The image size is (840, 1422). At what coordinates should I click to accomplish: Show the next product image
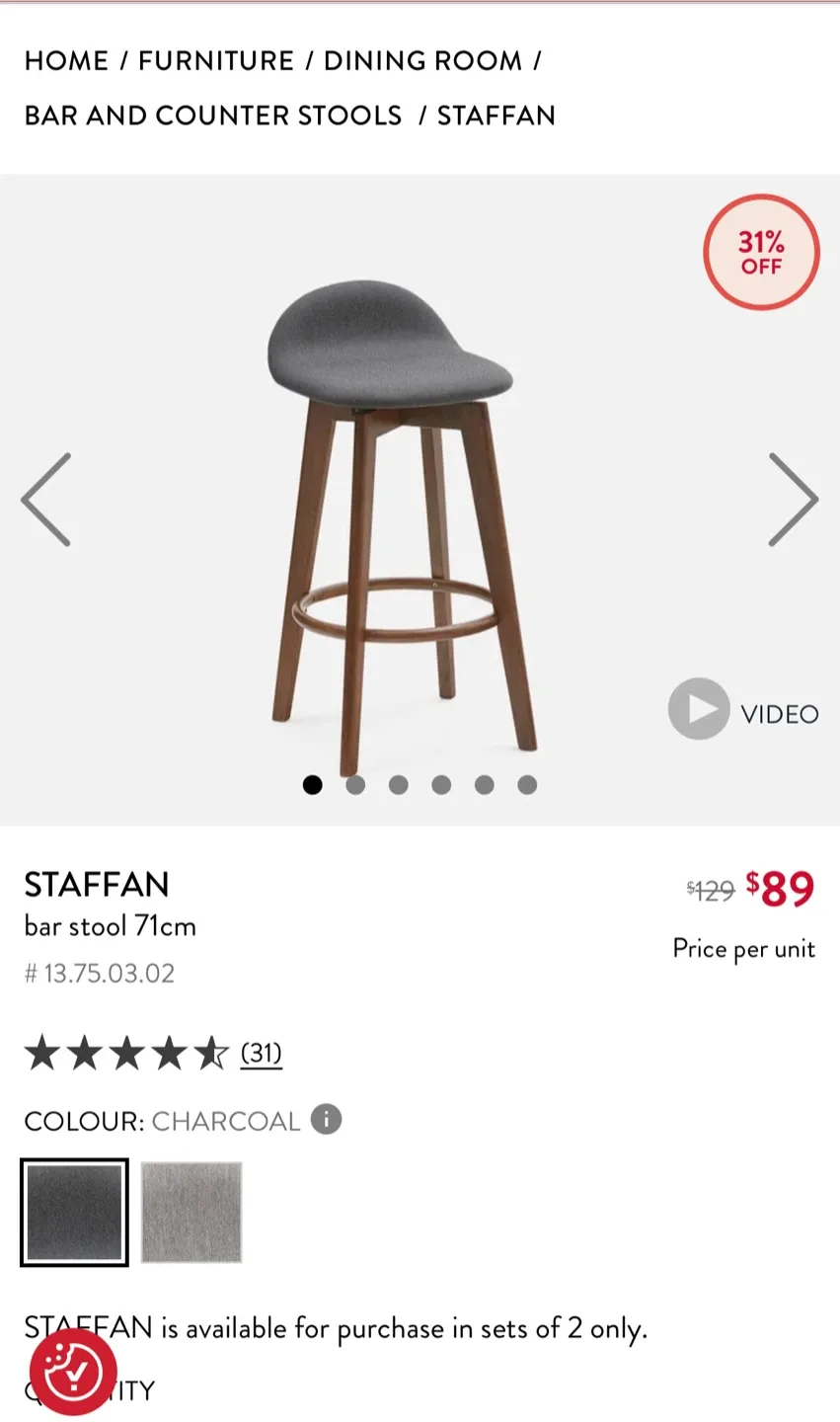click(793, 500)
